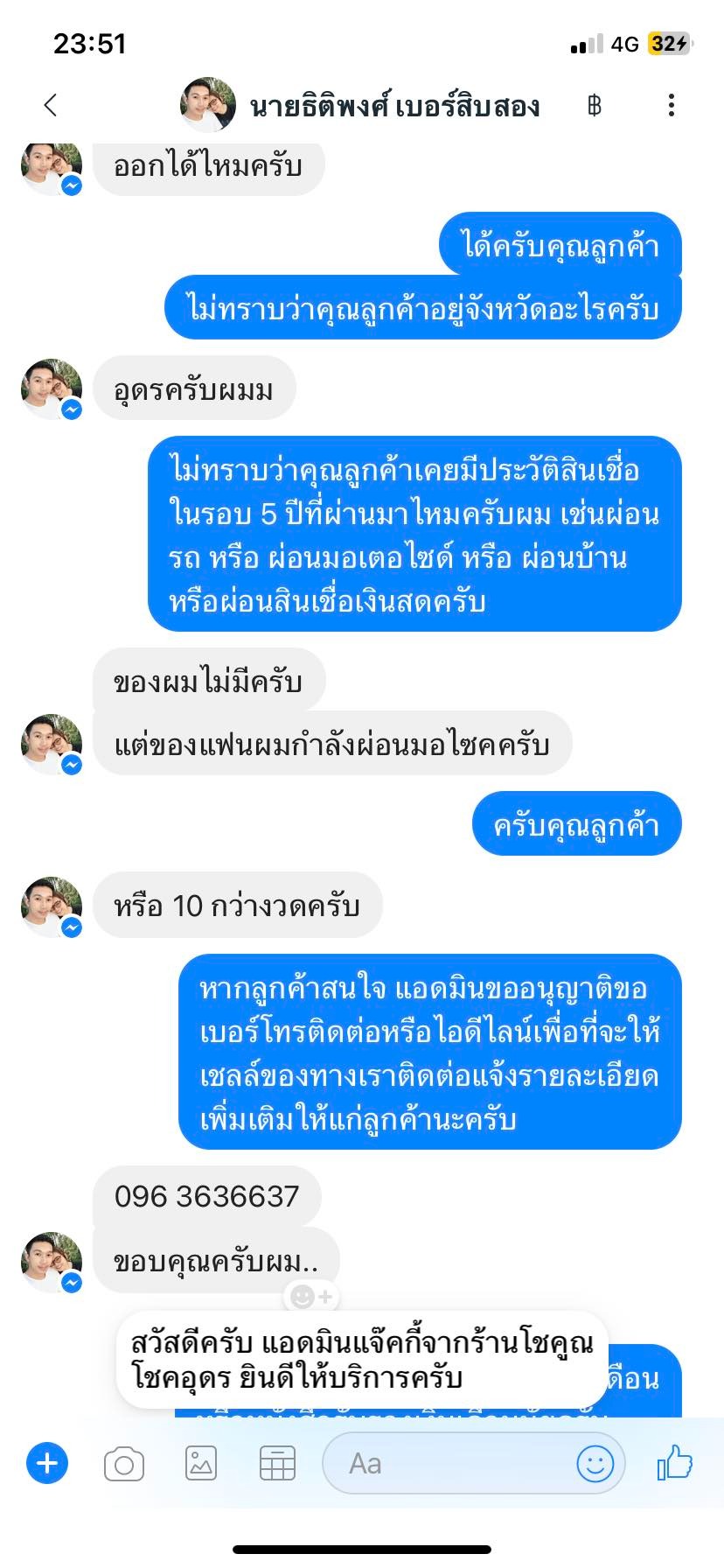Send a thumbs-up like
The width and height of the screenshot is (724, 1568).
[675, 1462]
